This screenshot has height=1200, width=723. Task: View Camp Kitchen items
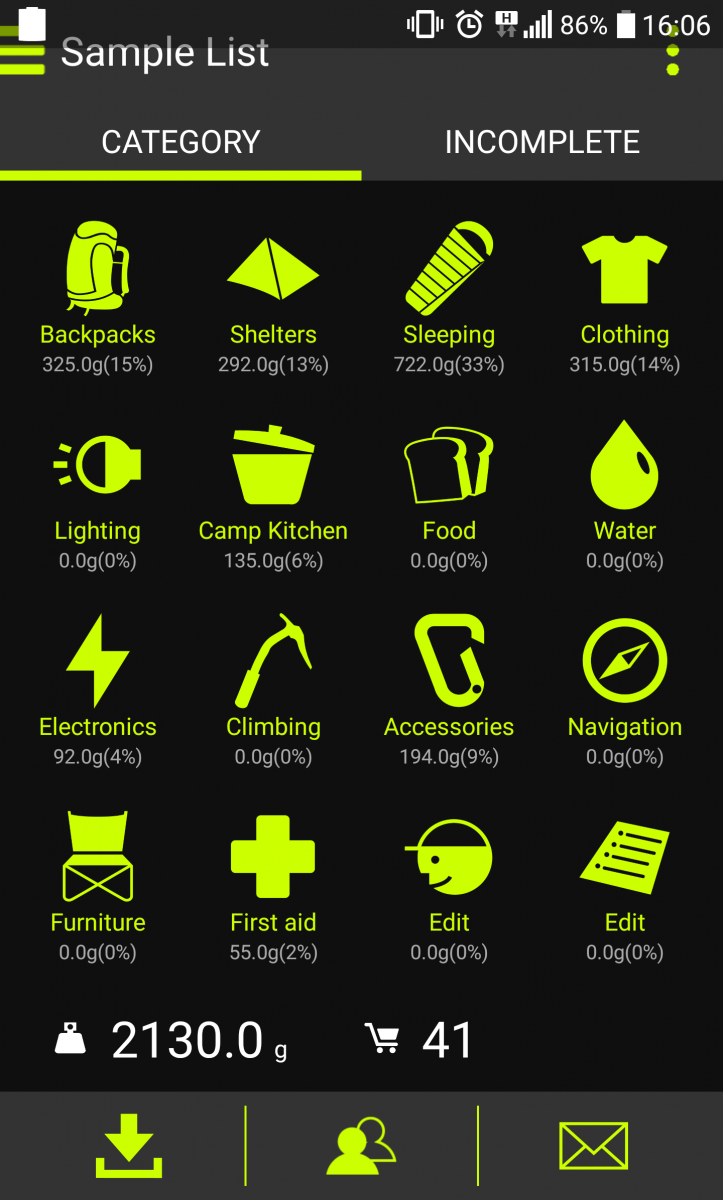[273, 494]
